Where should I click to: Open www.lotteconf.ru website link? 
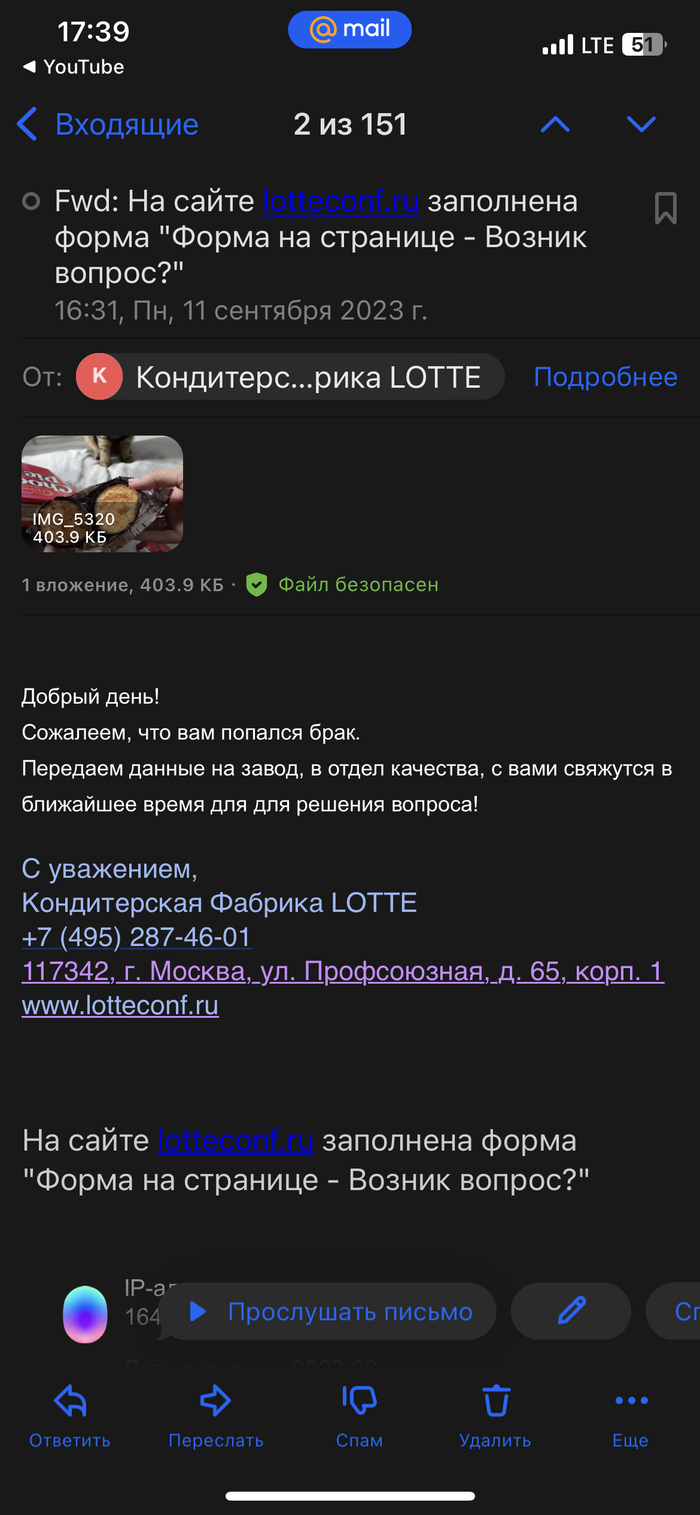pos(120,1005)
